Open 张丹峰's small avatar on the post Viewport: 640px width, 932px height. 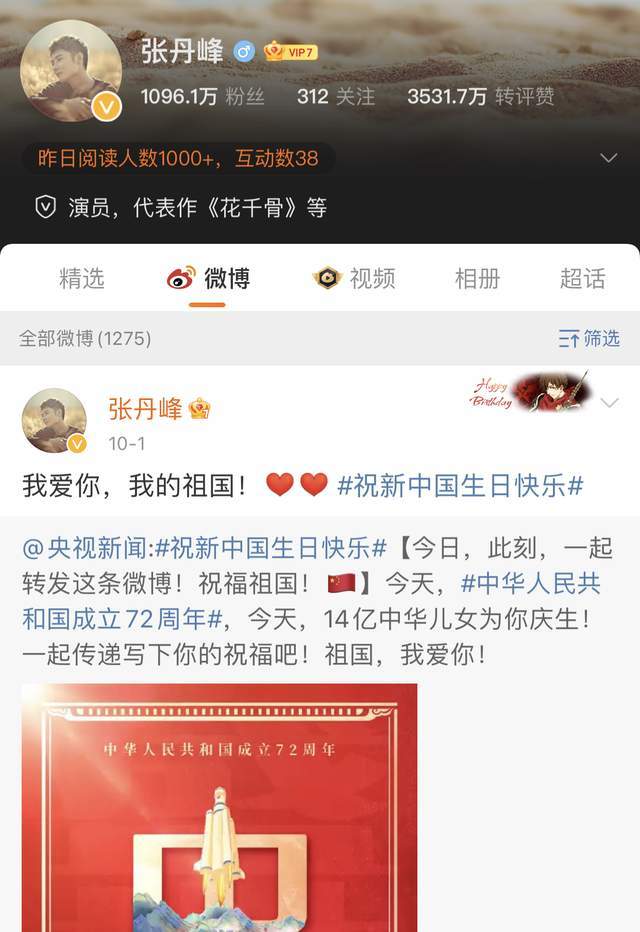tap(54, 420)
